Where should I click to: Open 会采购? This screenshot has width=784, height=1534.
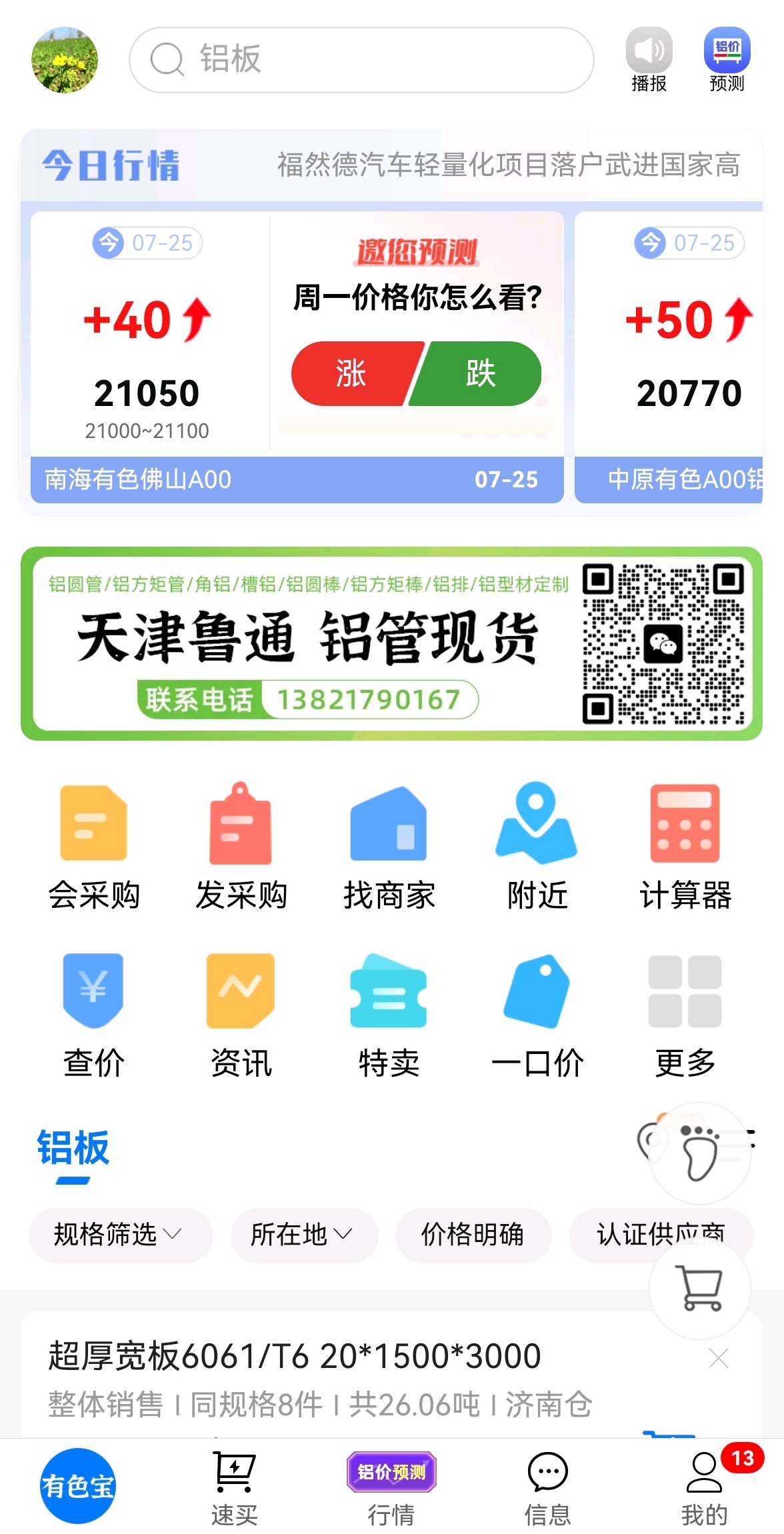(93, 847)
